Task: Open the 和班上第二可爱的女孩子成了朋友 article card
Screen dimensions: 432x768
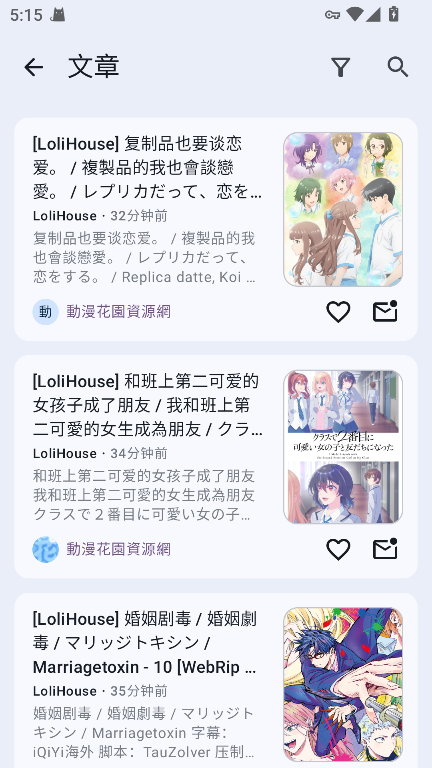Action: (216, 467)
